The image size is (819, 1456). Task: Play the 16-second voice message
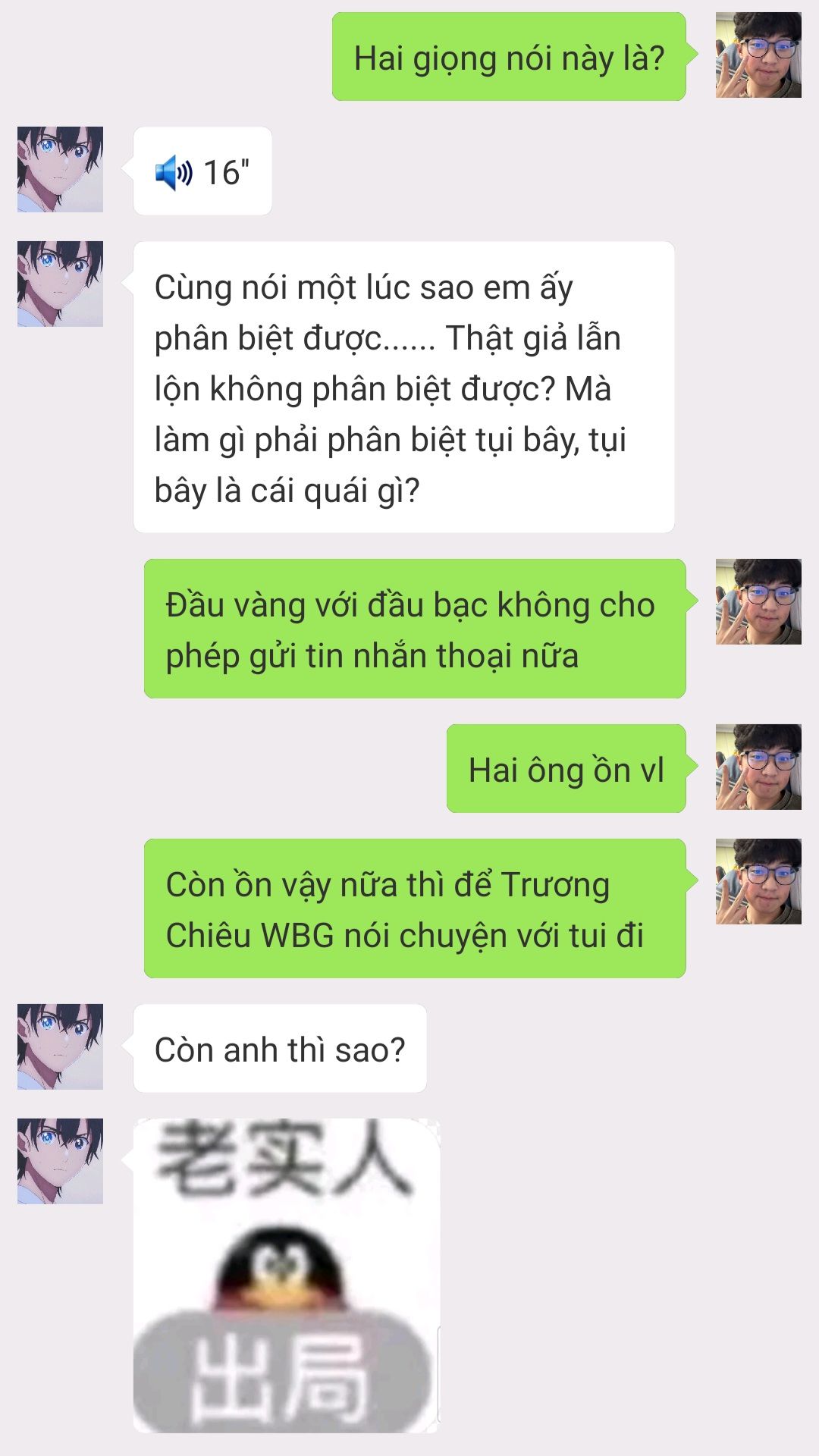tap(202, 171)
